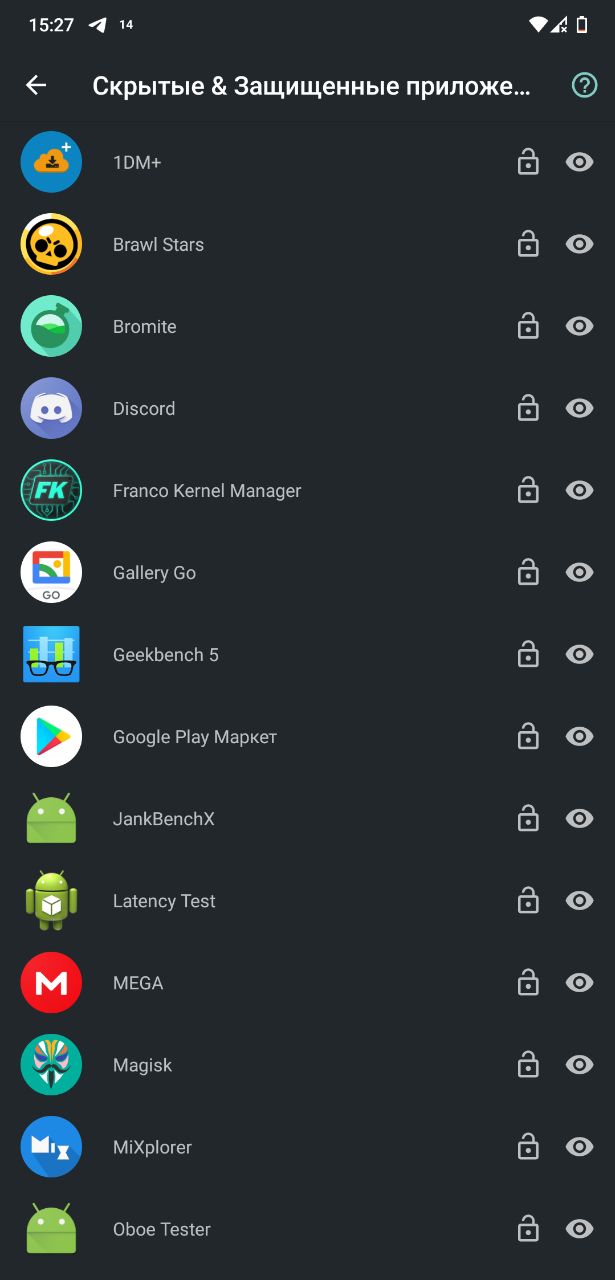Tap the lock icon for JankBenchX
Viewport: 615px width, 1280px height.
coord(528,818)
